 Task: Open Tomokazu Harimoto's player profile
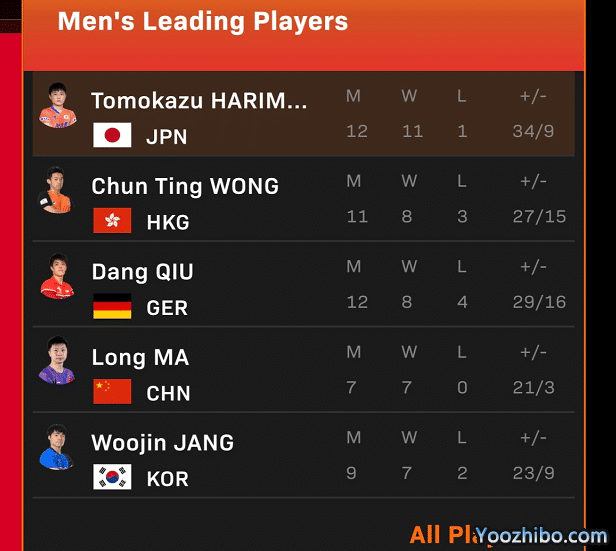coord(199,101)
